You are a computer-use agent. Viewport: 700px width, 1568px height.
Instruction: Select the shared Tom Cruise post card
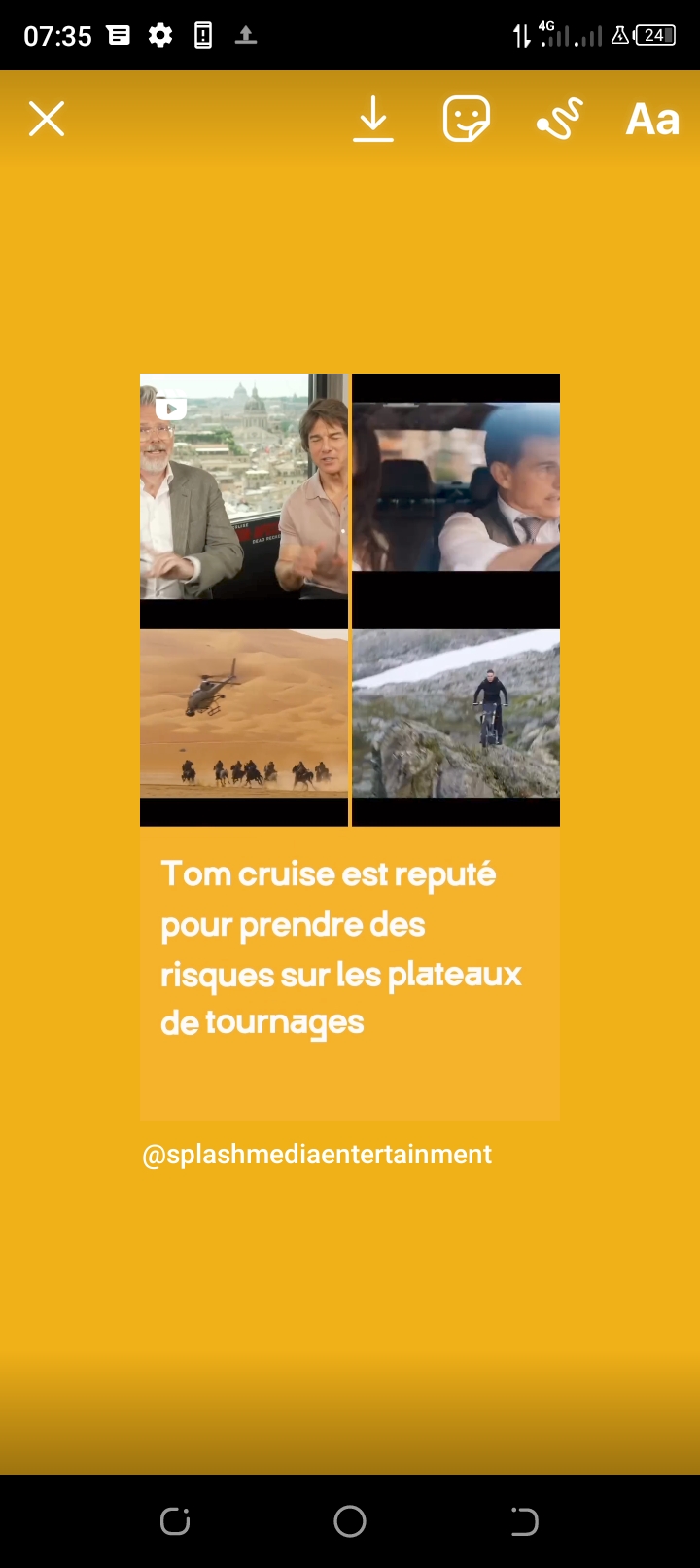click(x=350, y=747)
